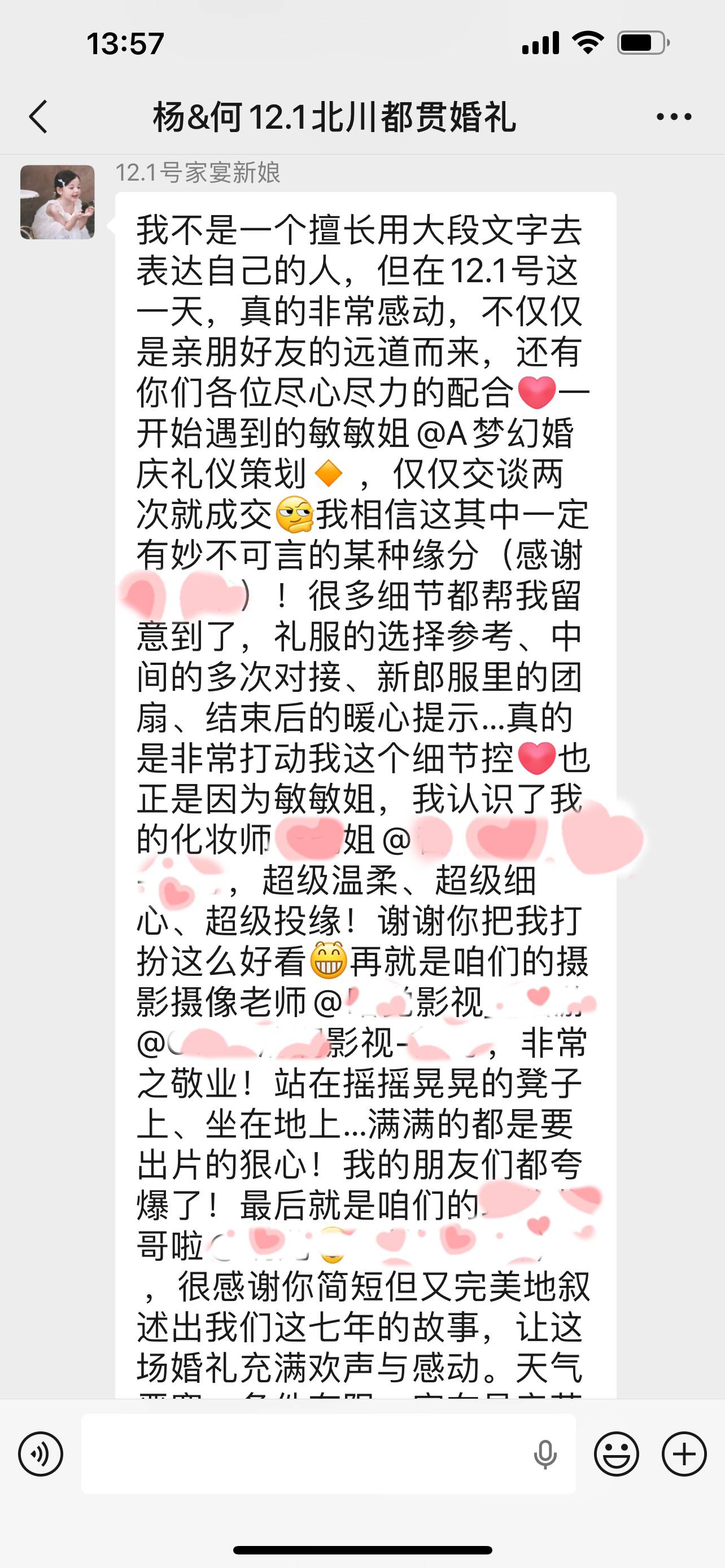Open the plus attachment menu

tap(684, 1454)
